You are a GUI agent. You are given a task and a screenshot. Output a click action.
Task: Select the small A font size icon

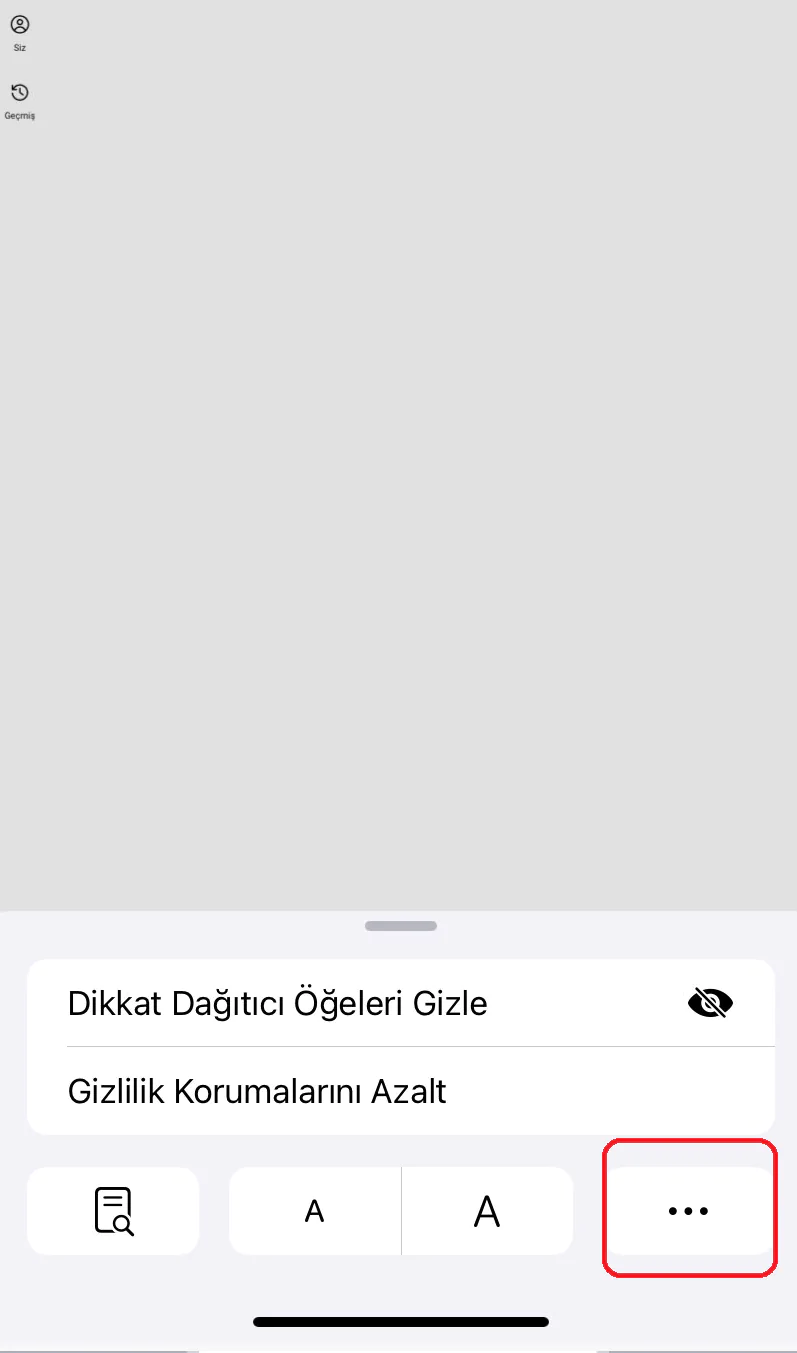[x=314, y=1210]
